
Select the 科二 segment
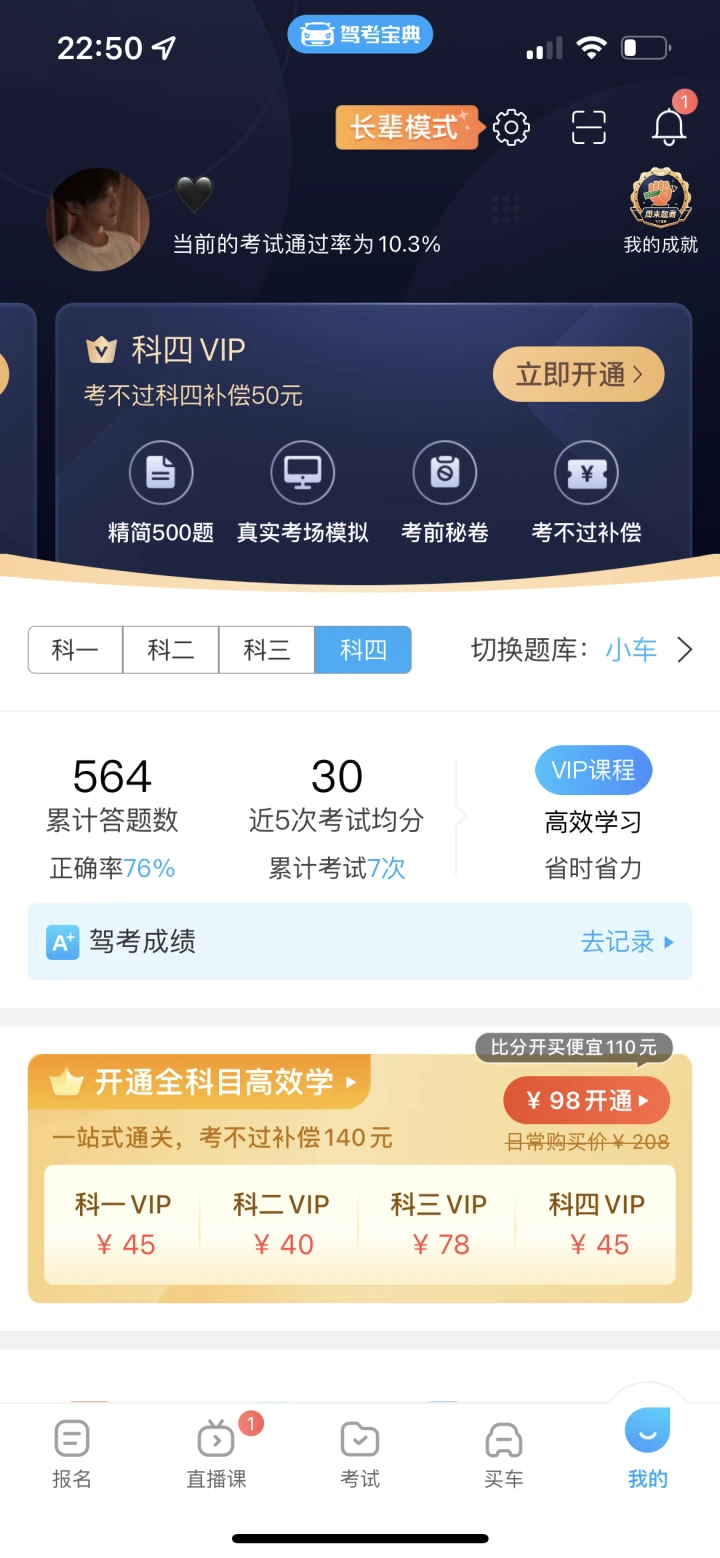tap(171, 650)
